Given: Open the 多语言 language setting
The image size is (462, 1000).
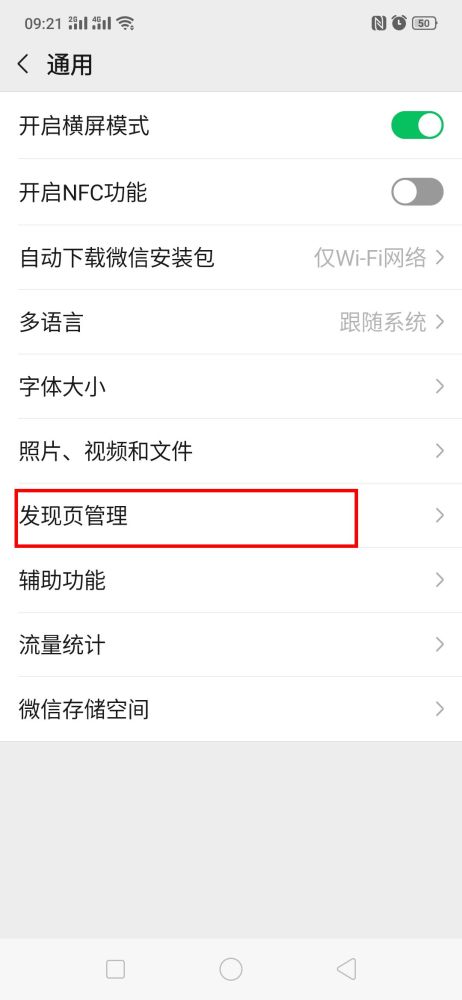Looking at the screenshot, I should click(231, 322).
